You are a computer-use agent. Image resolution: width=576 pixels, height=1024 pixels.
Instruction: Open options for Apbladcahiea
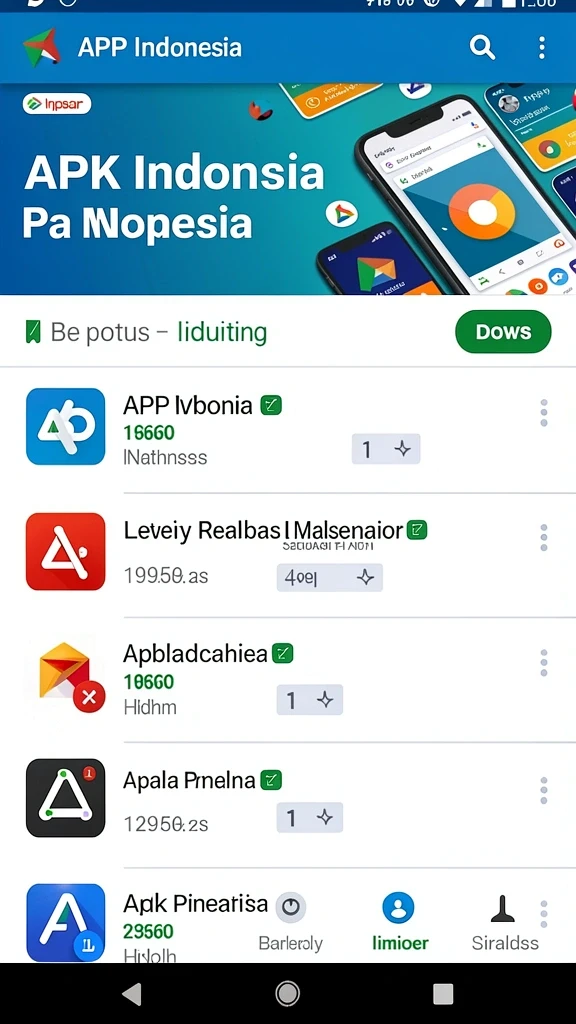click(x=543, y=663)
